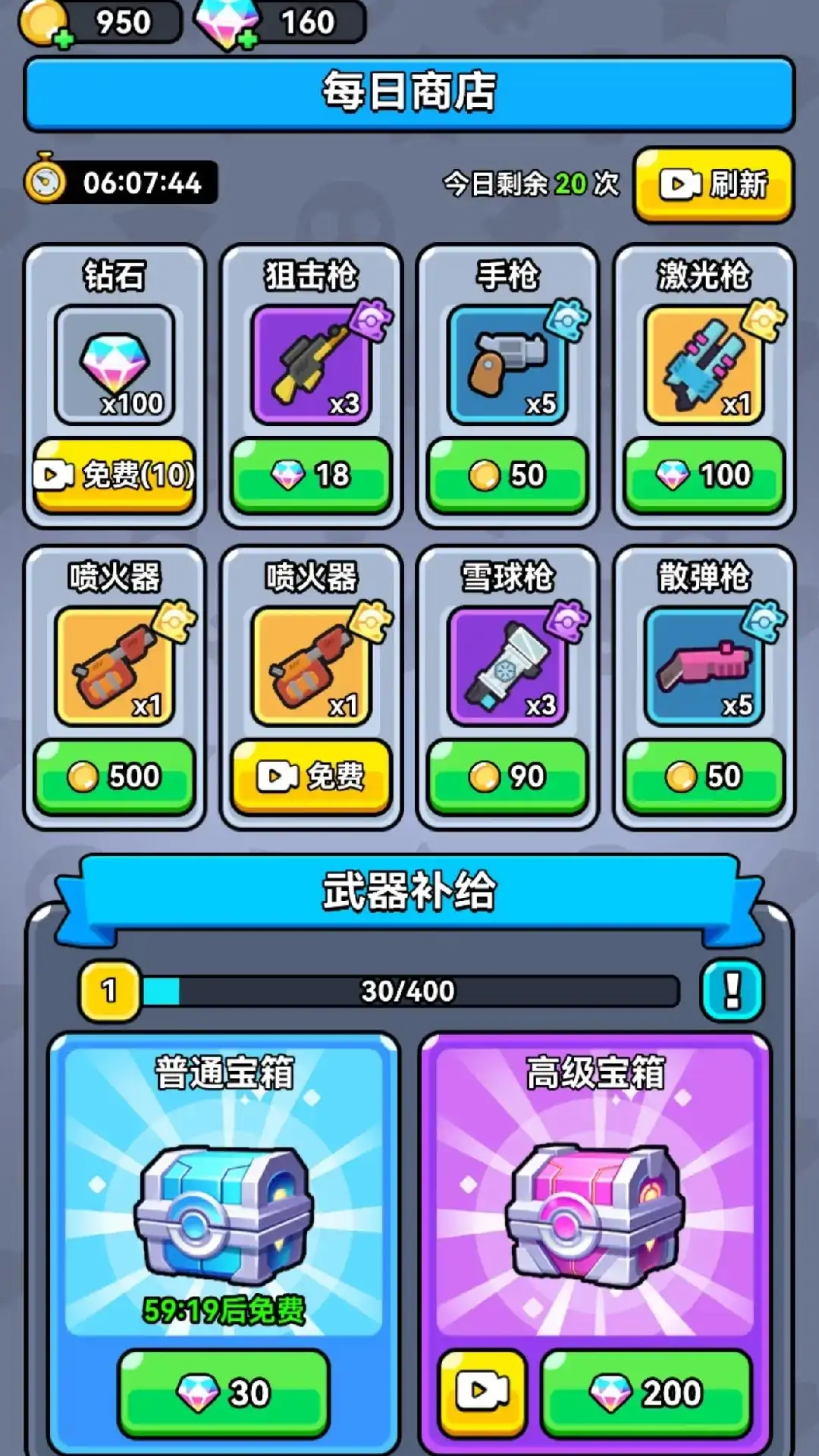Image resolution: width=819 pixels, height=1456 pixels.
Task: Open the 武器补给 info exclamation button
Action: click(x=732, y=990)
